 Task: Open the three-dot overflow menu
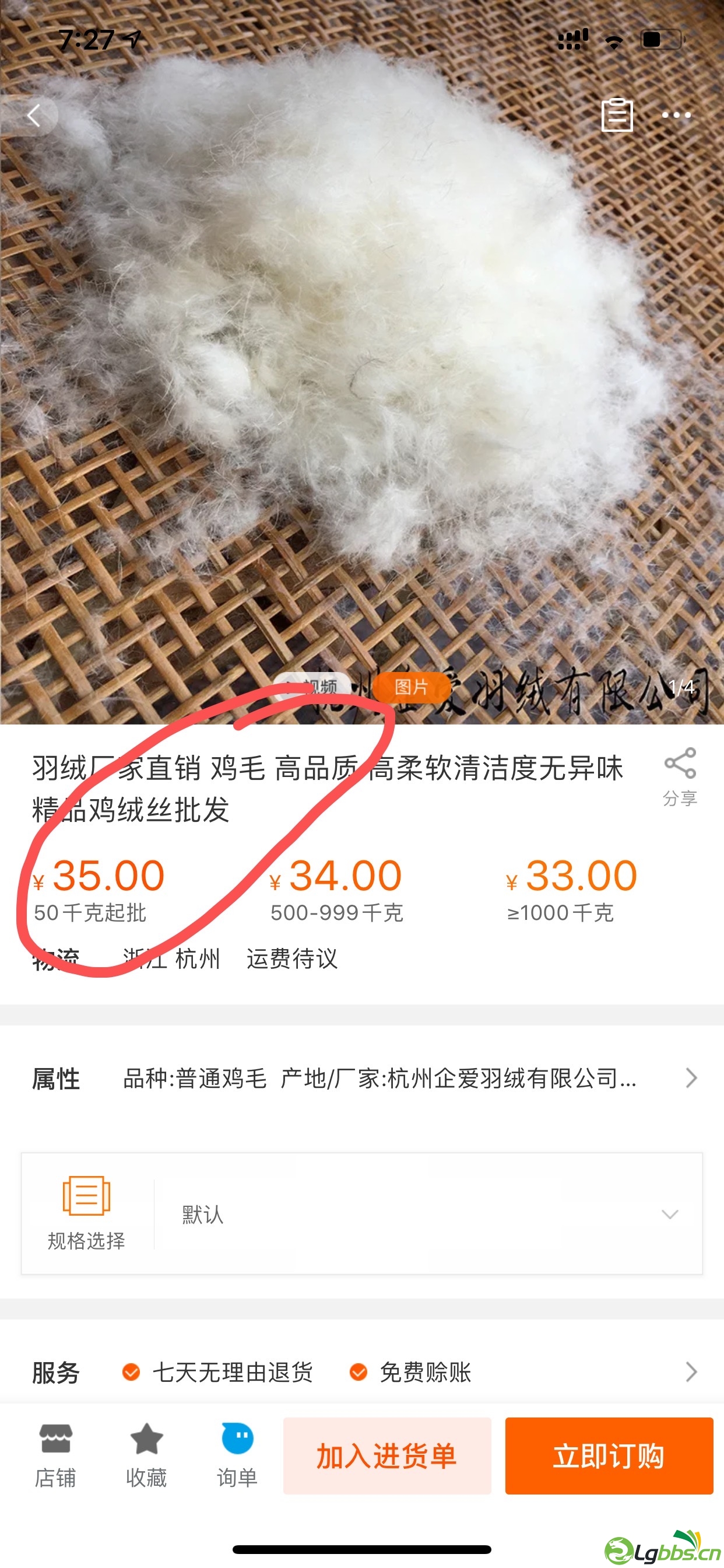[x=676, y=115]
